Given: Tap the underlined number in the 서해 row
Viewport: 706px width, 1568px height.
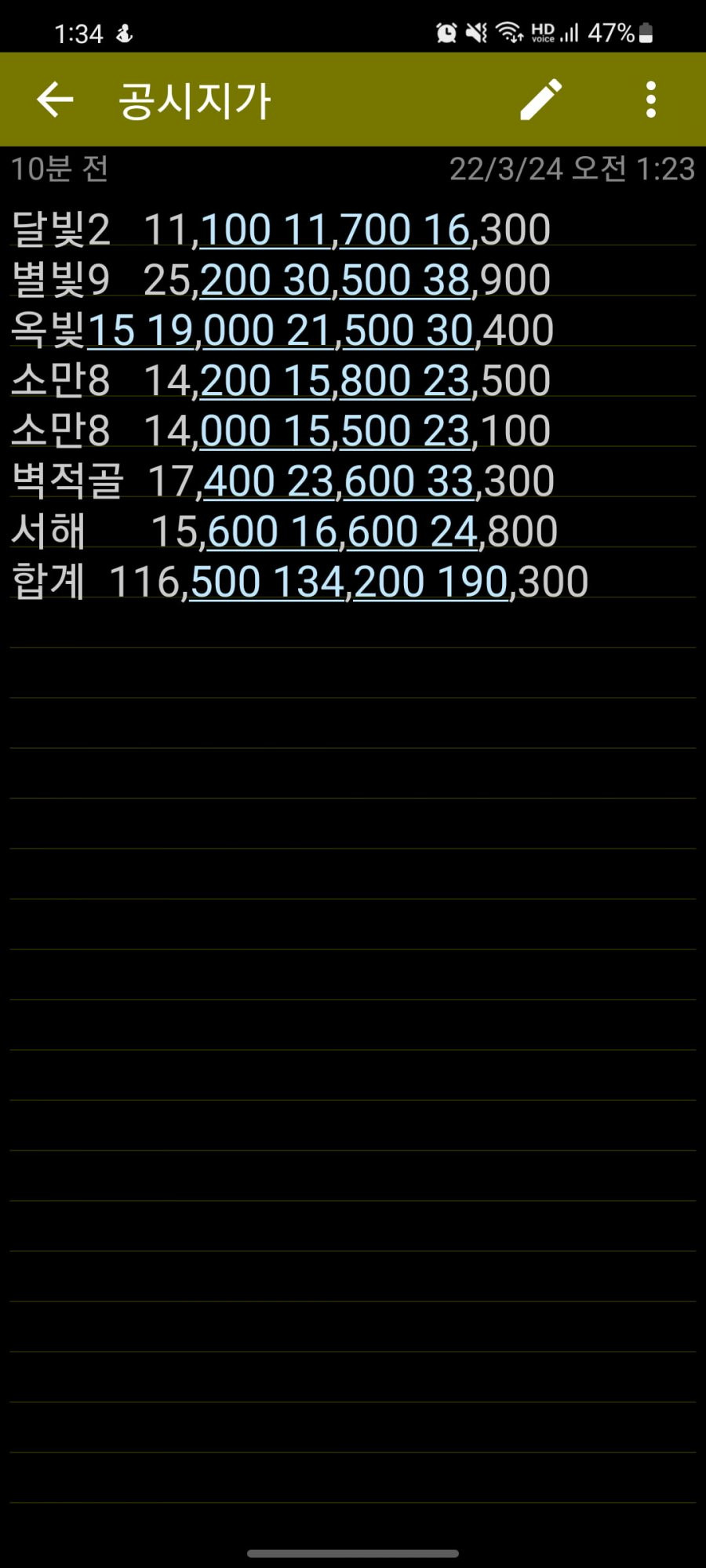Looking at the screenshot, I should pyautogui.click(x=343, y=532).
